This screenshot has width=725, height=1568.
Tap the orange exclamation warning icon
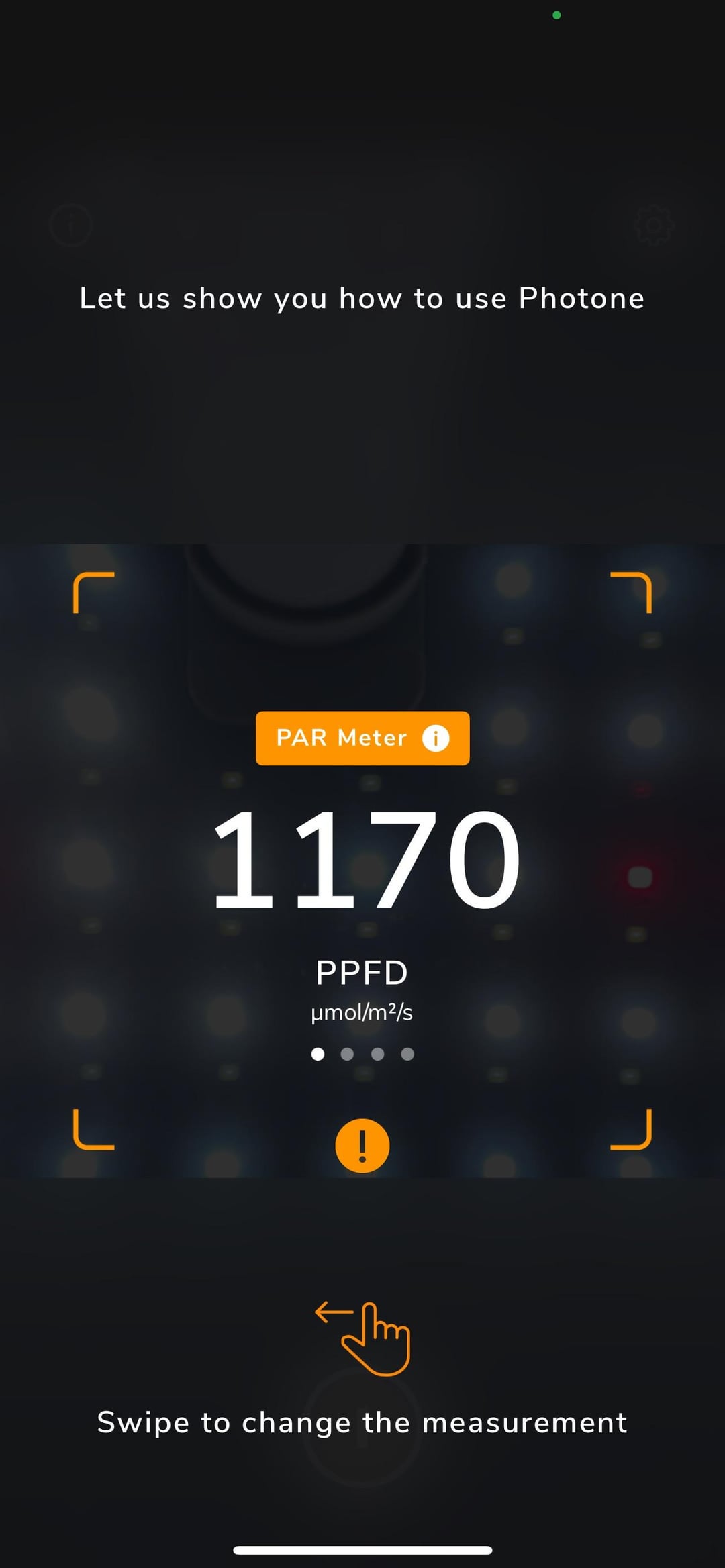click(362, 1146)
